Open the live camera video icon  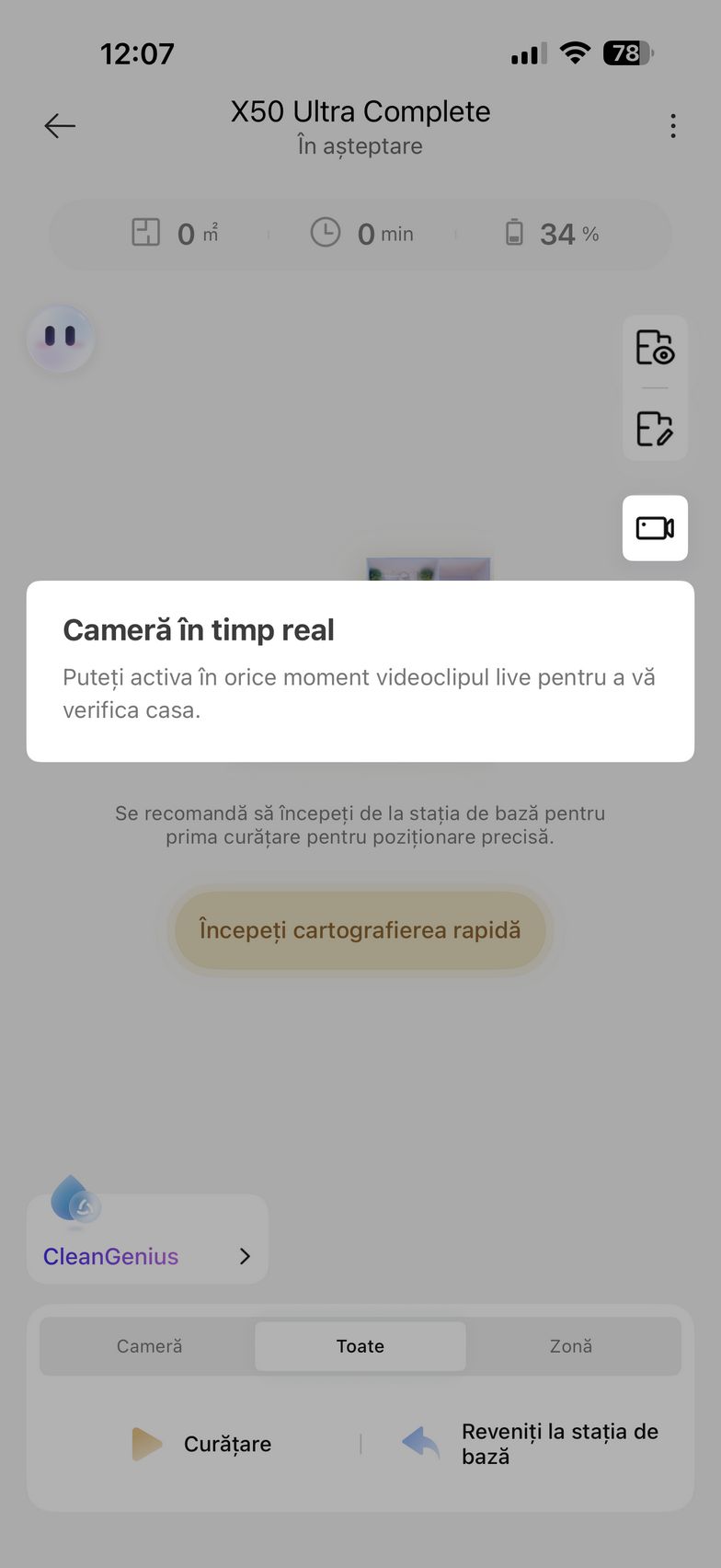(x=655, y=528)
